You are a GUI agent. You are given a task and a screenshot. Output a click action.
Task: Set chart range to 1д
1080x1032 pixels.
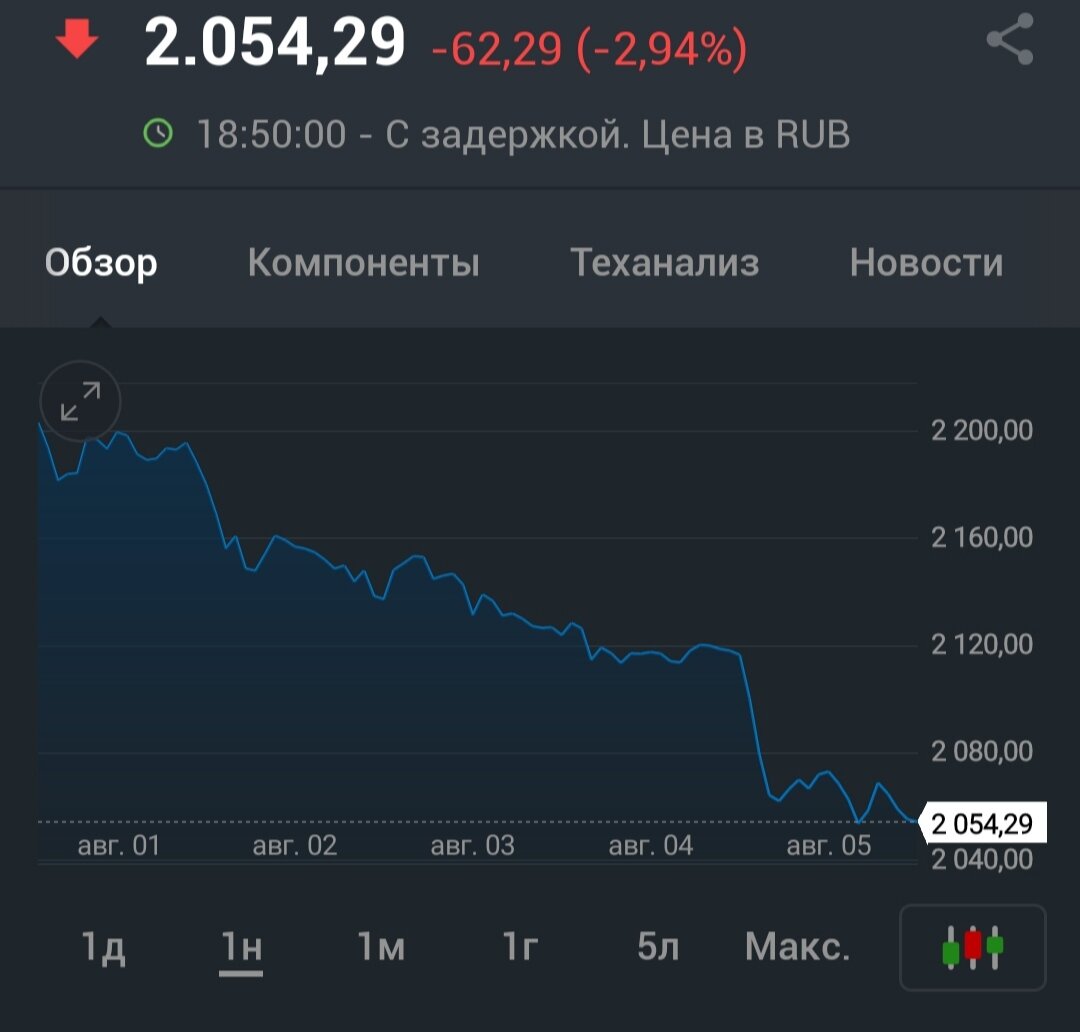coord(103,947)
